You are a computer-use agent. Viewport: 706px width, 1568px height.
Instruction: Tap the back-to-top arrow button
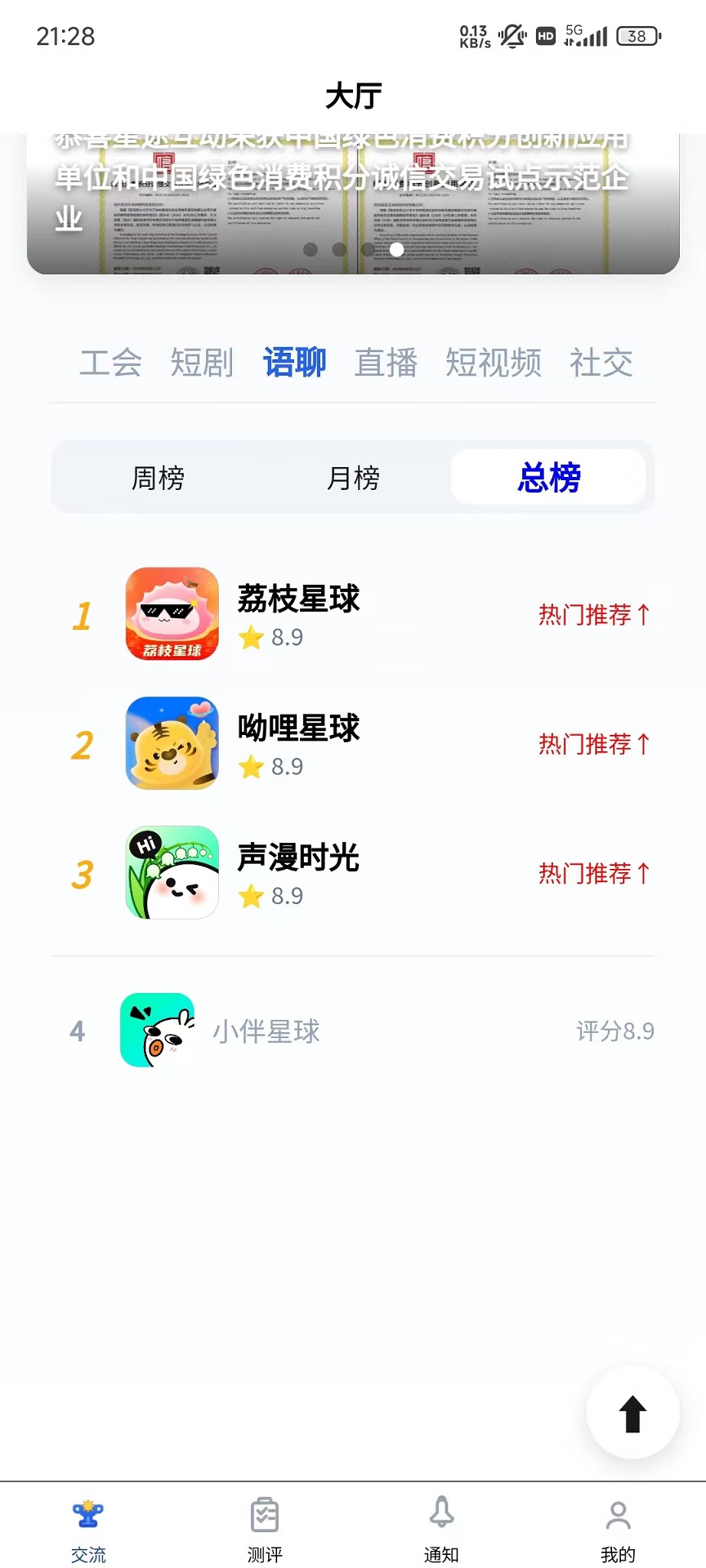(633, 1413)
